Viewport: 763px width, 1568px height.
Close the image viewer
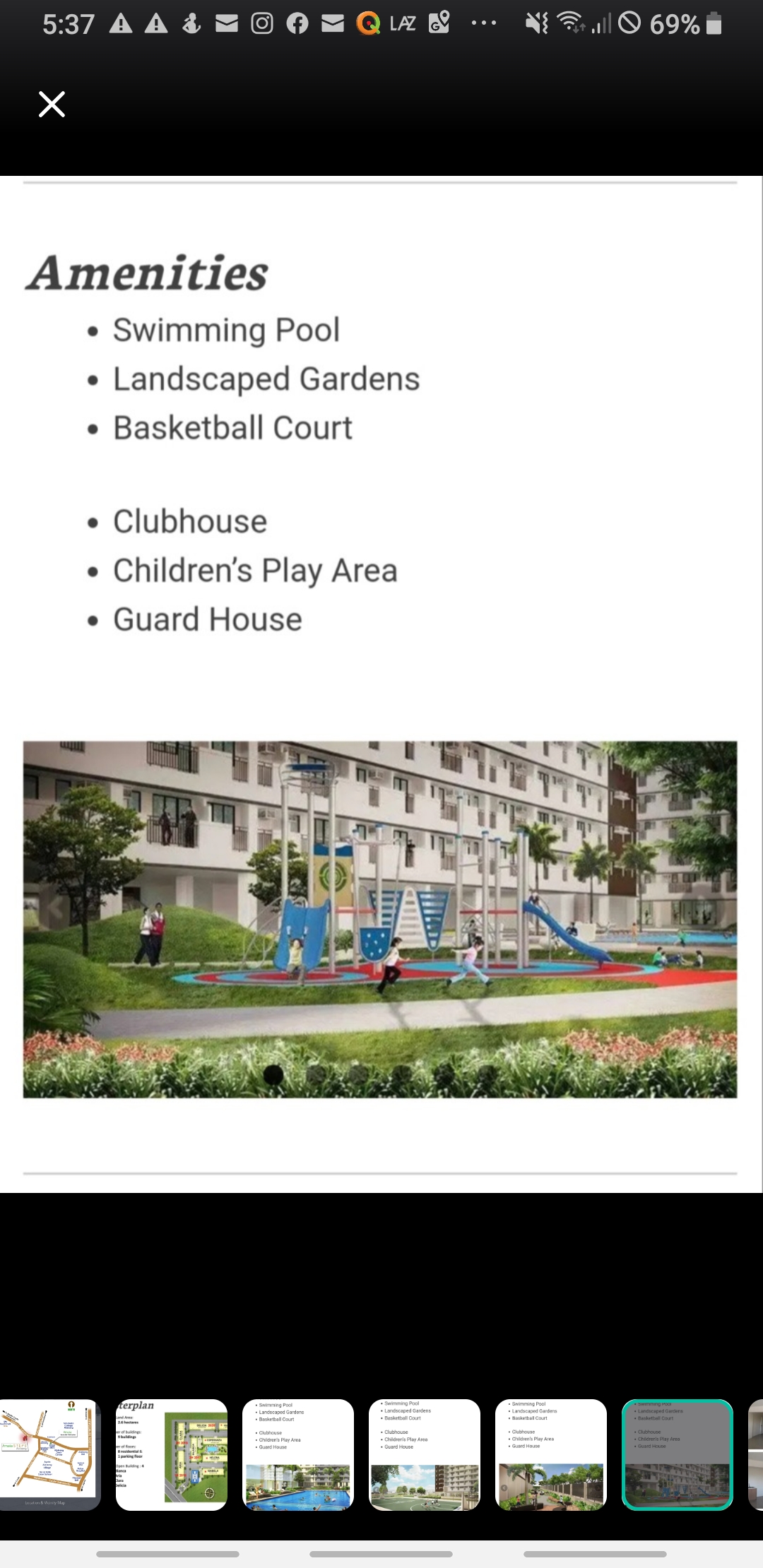coord(52,104)
